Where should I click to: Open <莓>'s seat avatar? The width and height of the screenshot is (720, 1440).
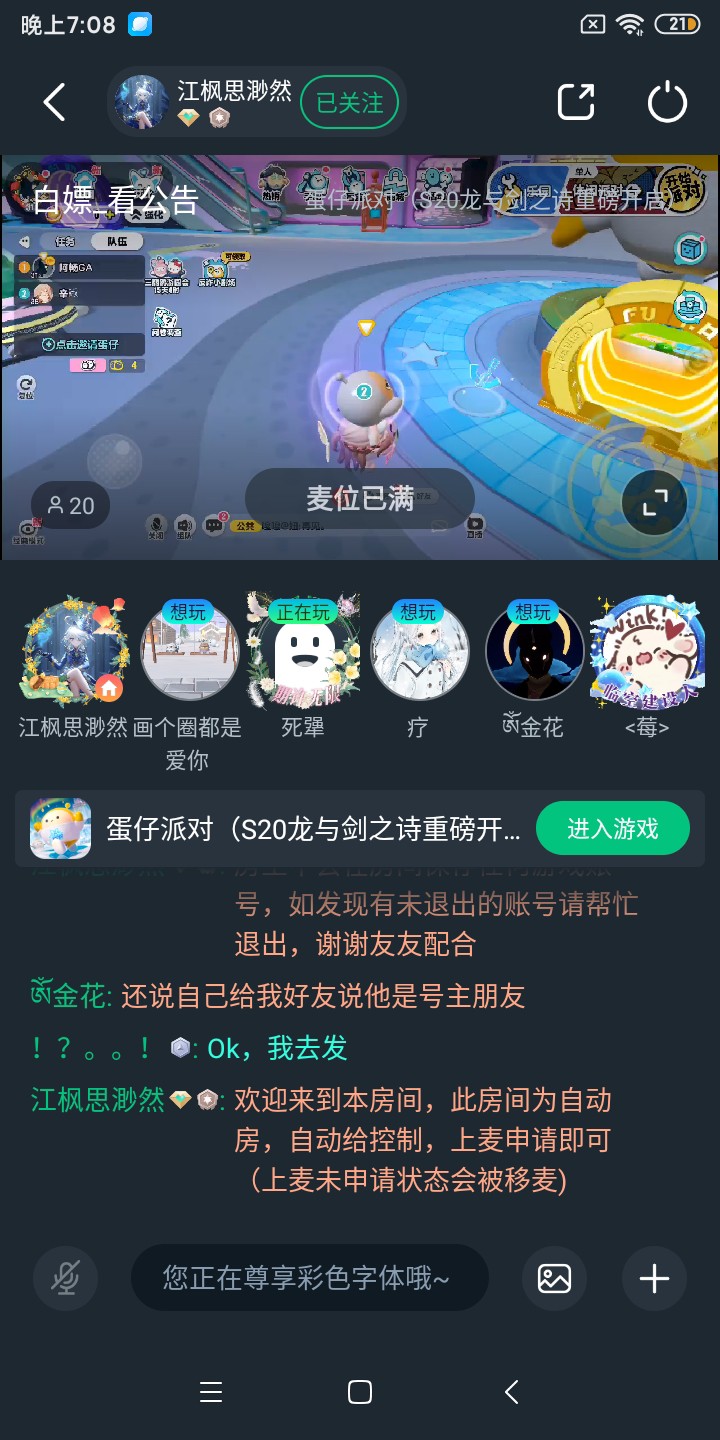pyautogui.click(x=647, y=652)
